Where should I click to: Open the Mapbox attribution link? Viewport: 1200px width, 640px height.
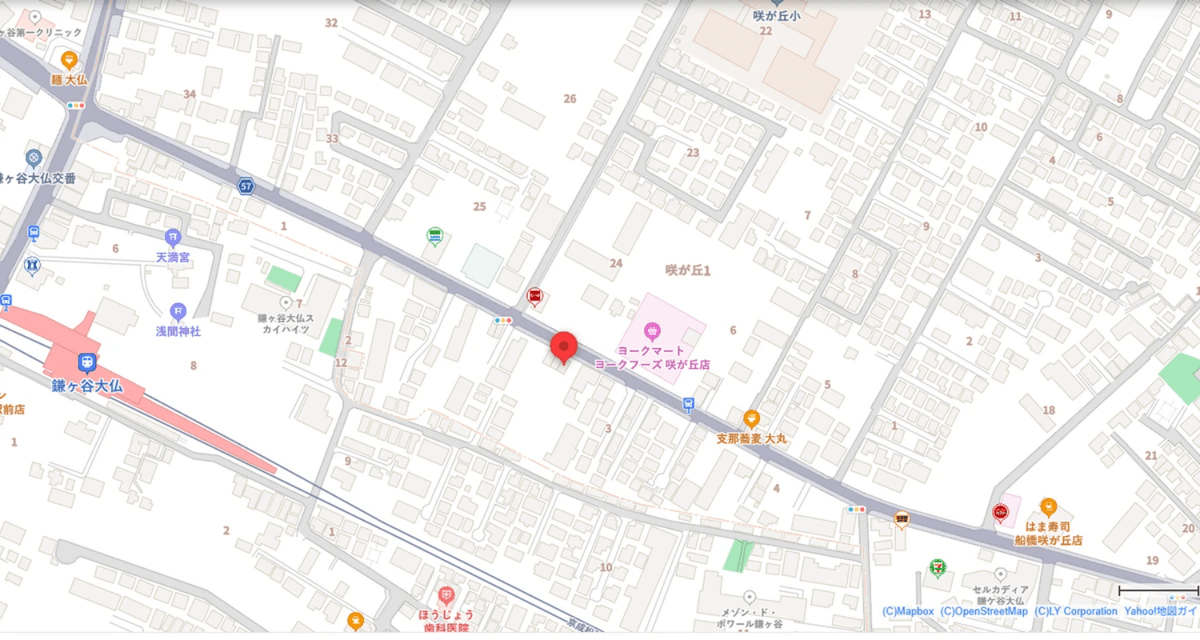[907, 611]
